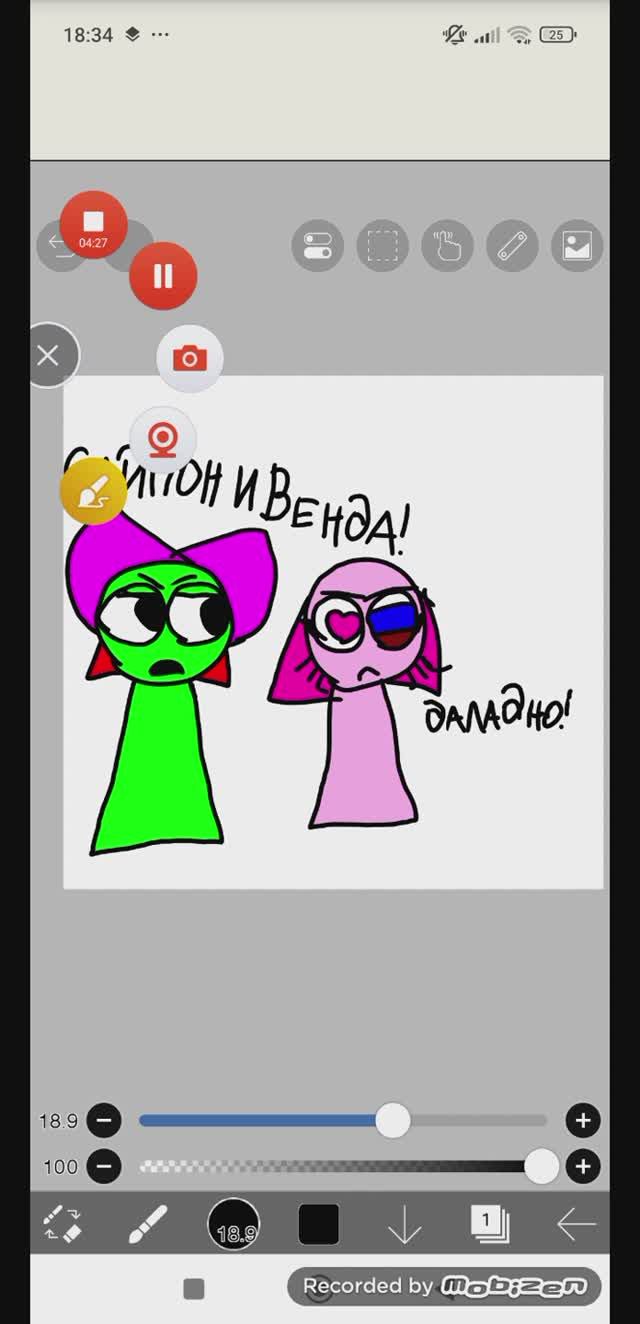Open the canvas image options
The height and width of the screenshot is (1324, 640).
[x=577, y=245]
